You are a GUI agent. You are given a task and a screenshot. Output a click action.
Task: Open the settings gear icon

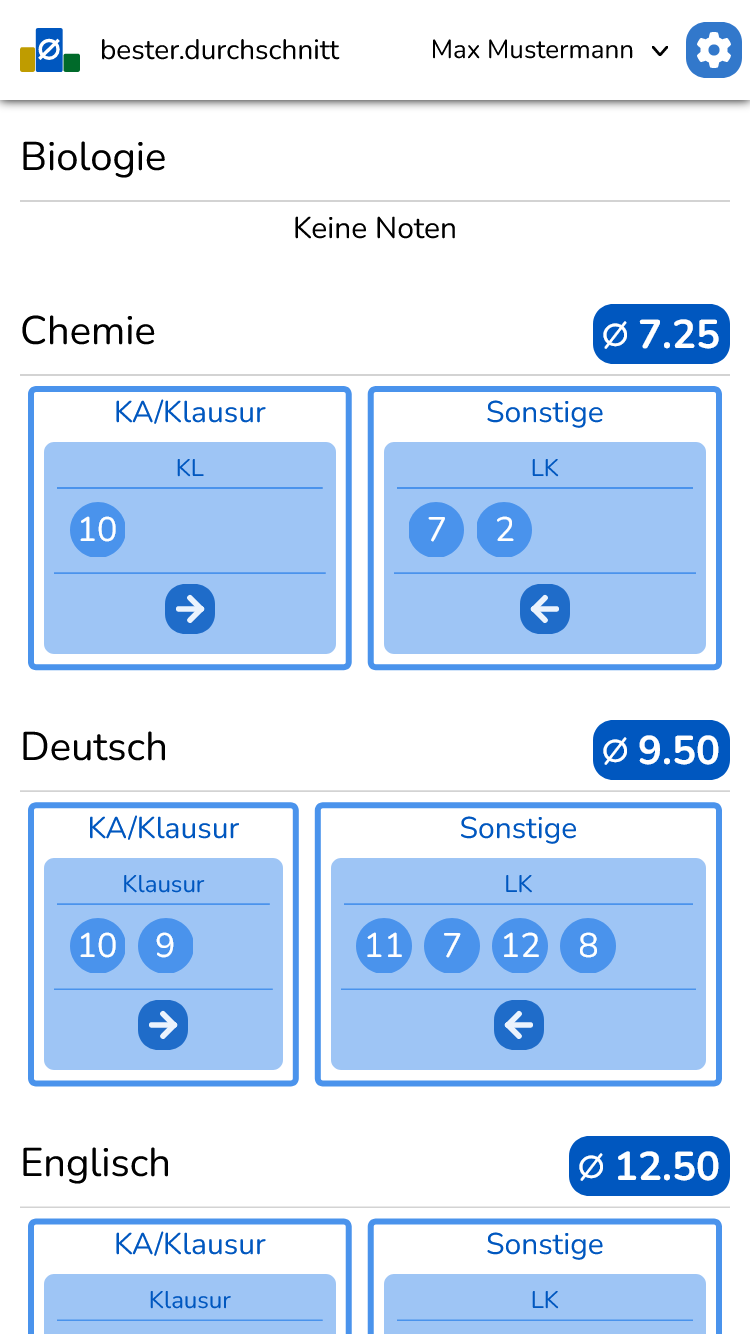click(x=713, y=50)
